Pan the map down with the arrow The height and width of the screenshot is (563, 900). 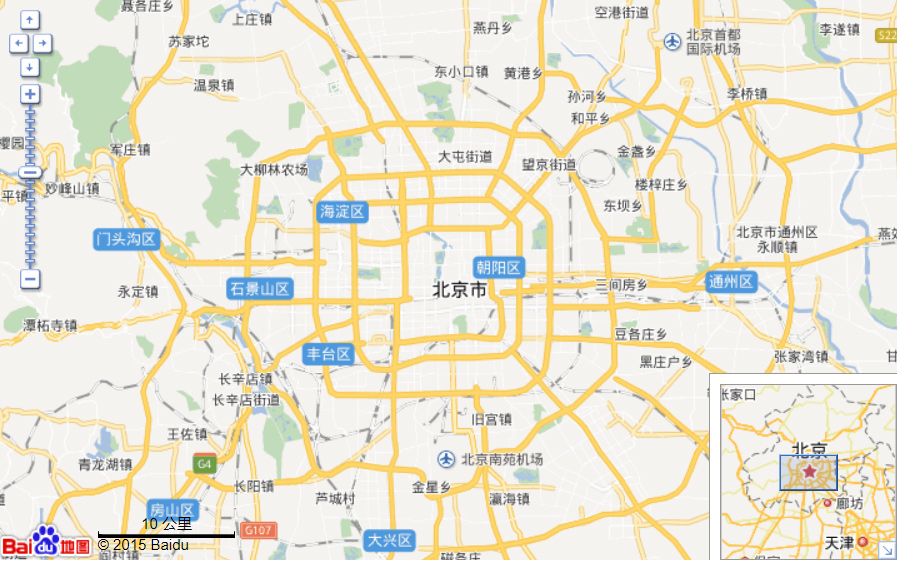point(30,67)
